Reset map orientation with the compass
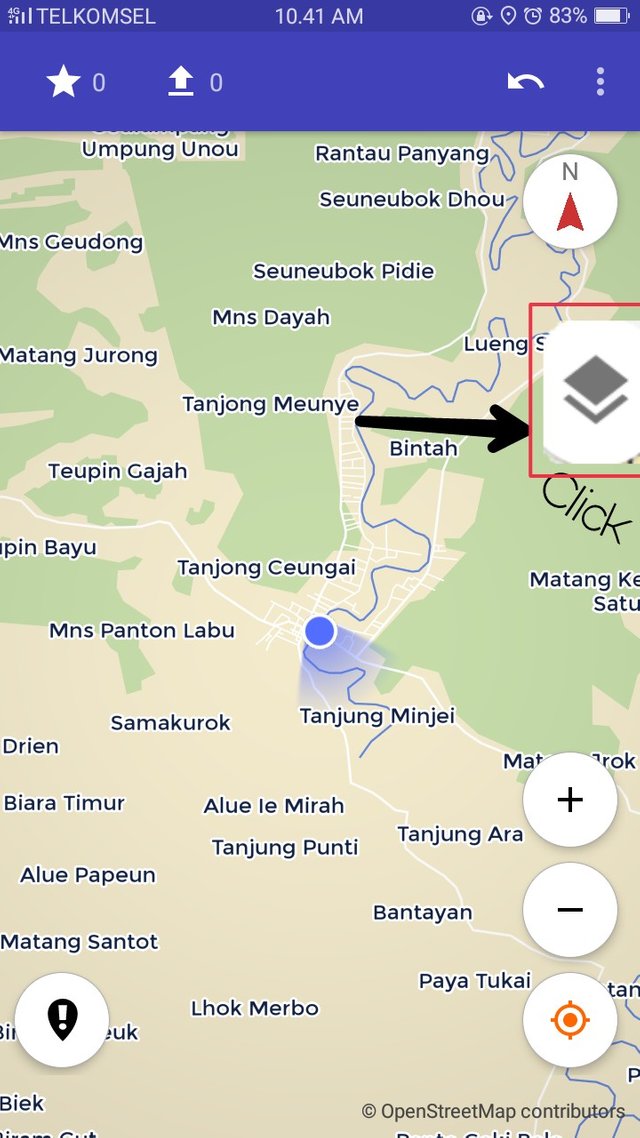Screen dimensions: 640x1138 (569, 202)
